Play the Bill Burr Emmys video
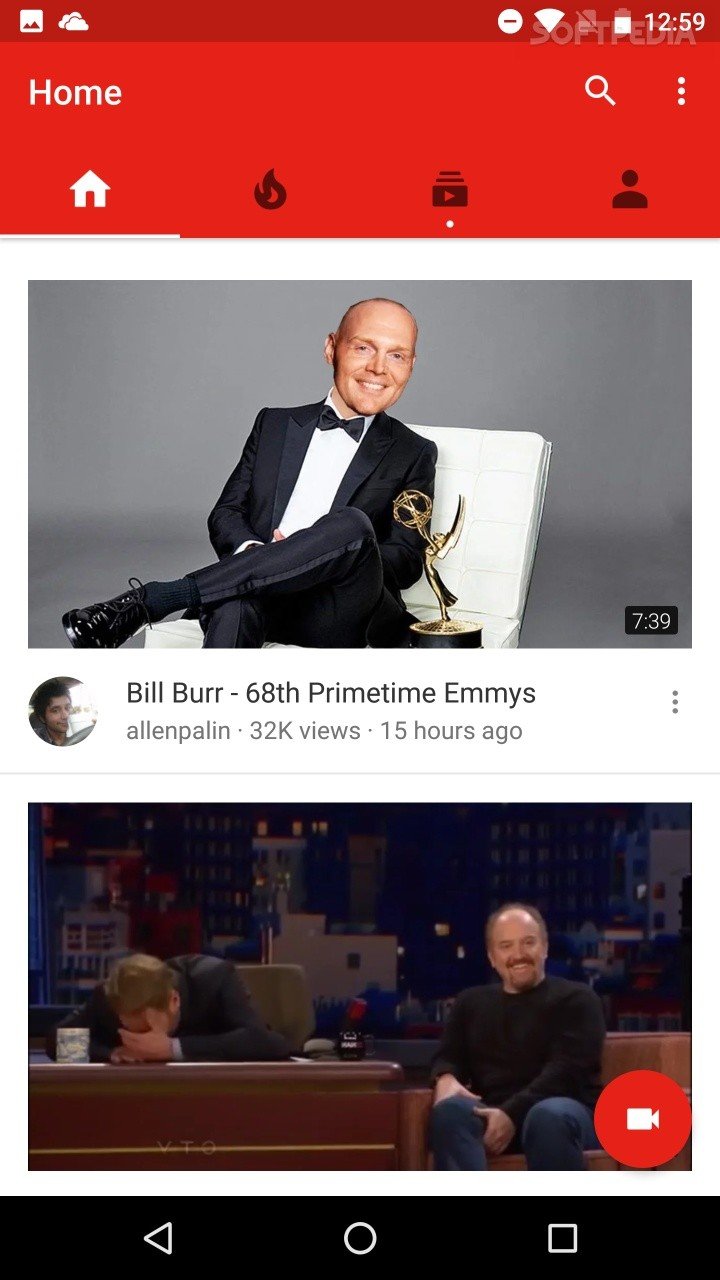Image resolution: width=720 pixels, height=1280 pixels. (360, 464)
